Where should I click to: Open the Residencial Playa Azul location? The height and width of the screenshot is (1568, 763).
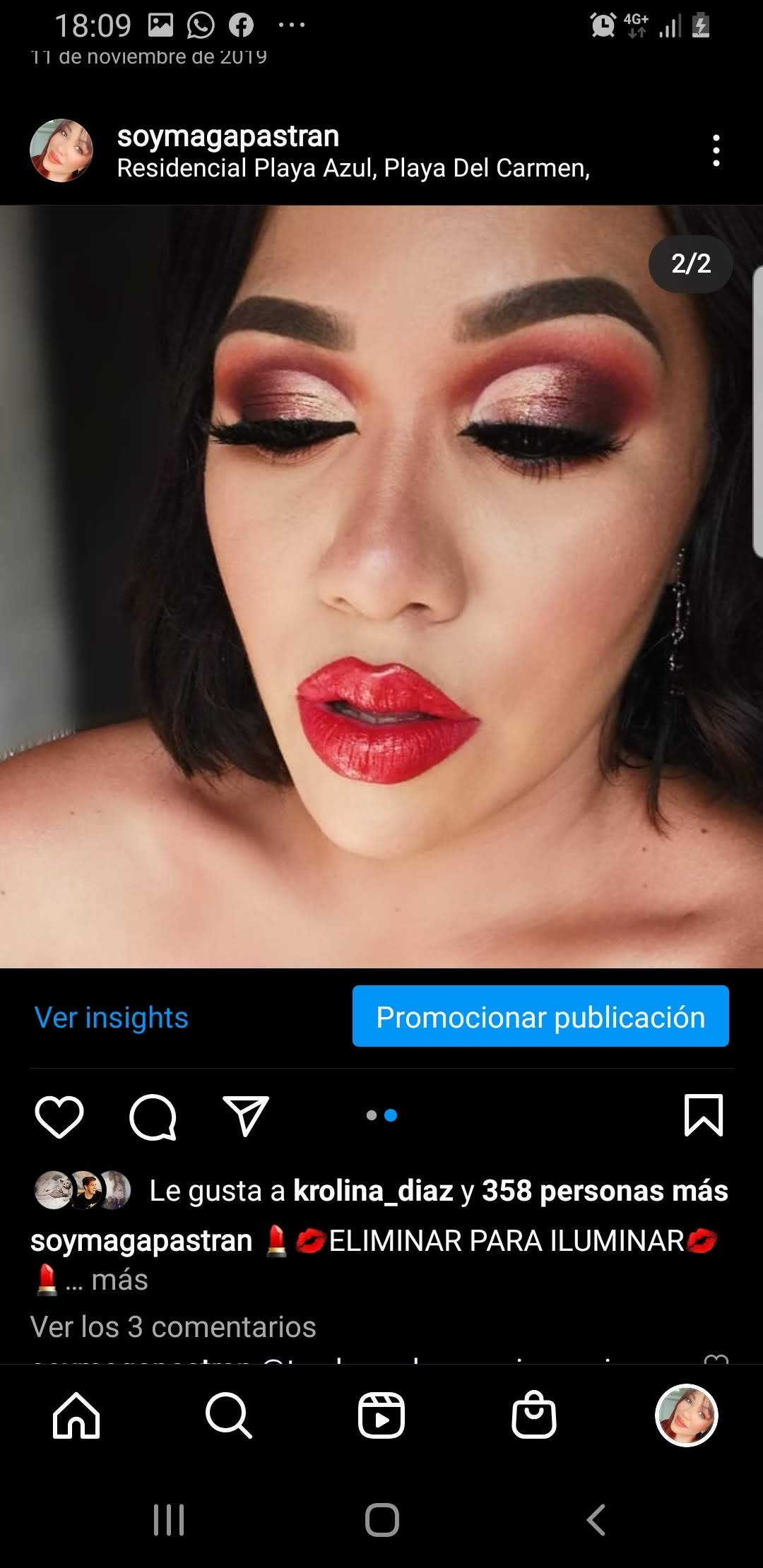click(x=353, y=168)
